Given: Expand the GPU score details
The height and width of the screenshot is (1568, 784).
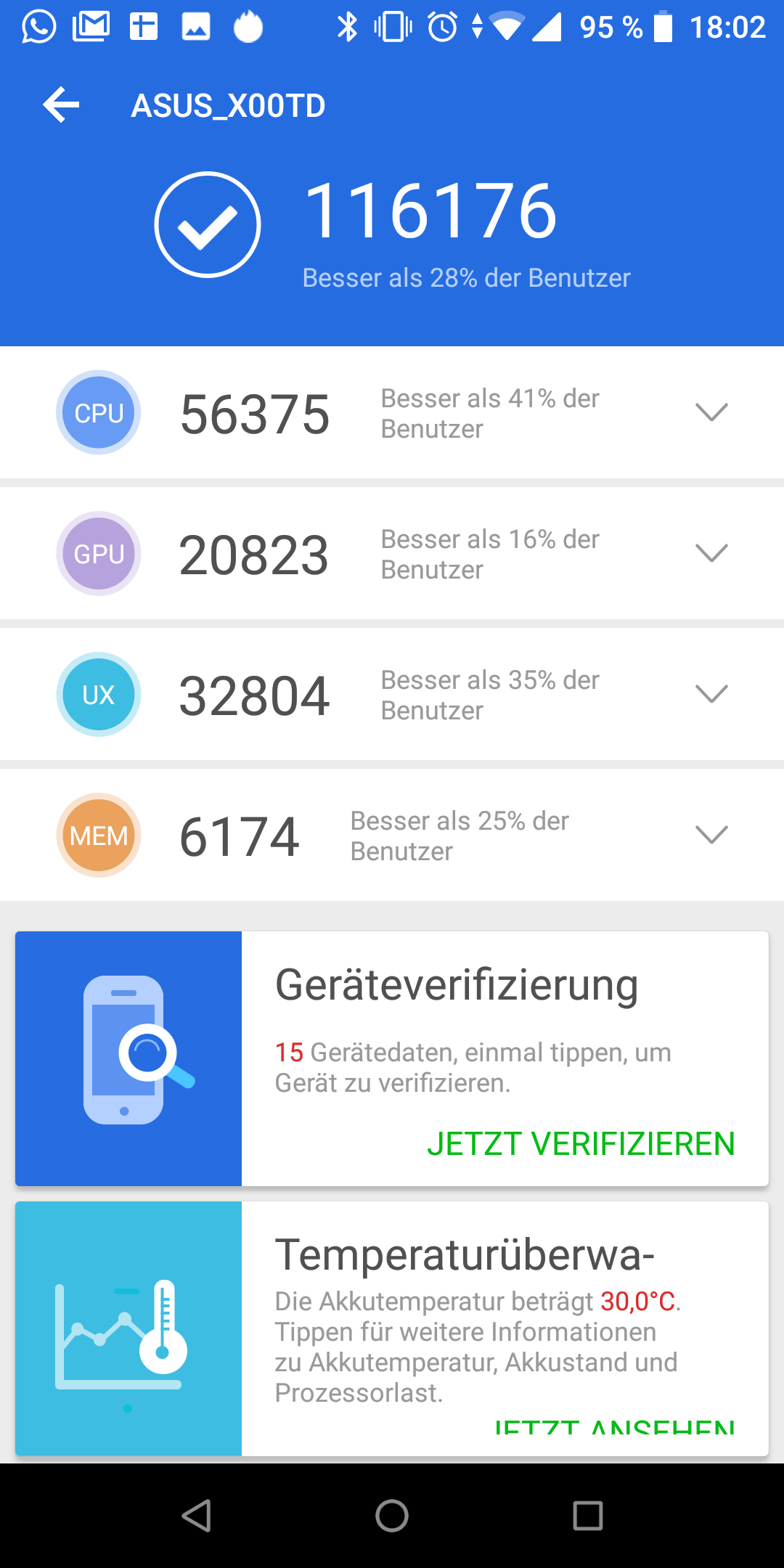Looking at the screenshot, I should tap(711, 553).
